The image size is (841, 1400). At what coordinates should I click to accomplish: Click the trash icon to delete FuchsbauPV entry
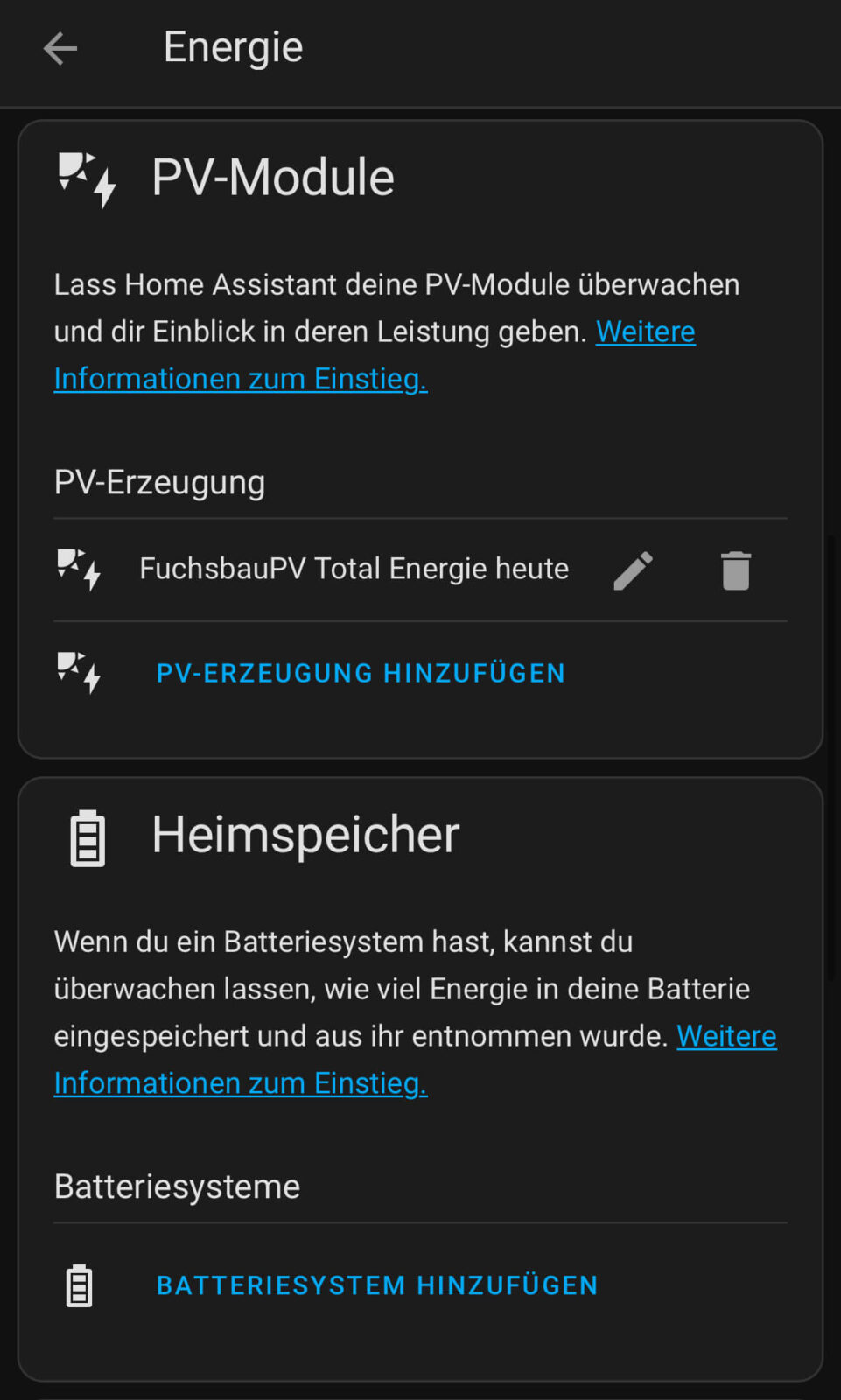(734, 570)
